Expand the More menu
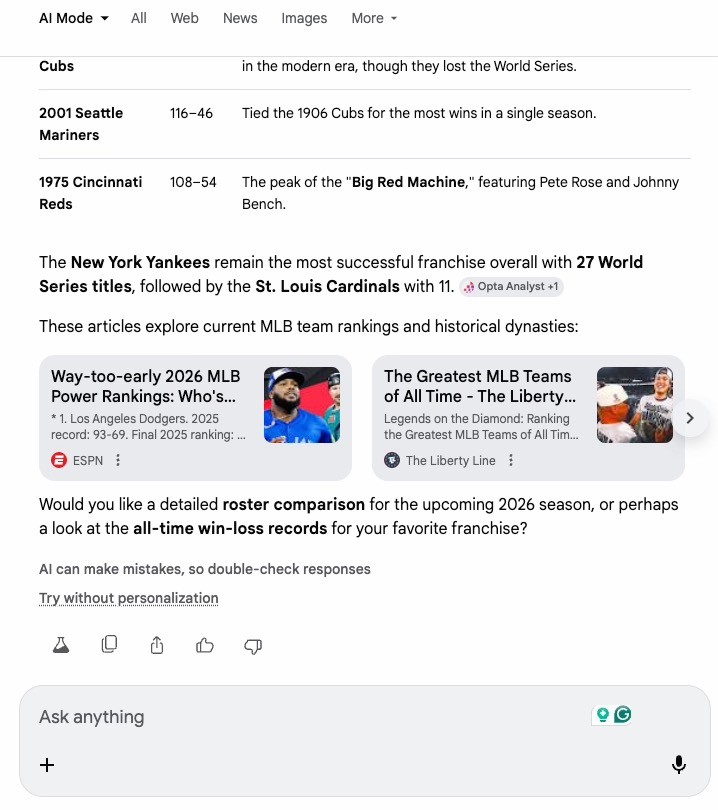 tap(374, 18)
